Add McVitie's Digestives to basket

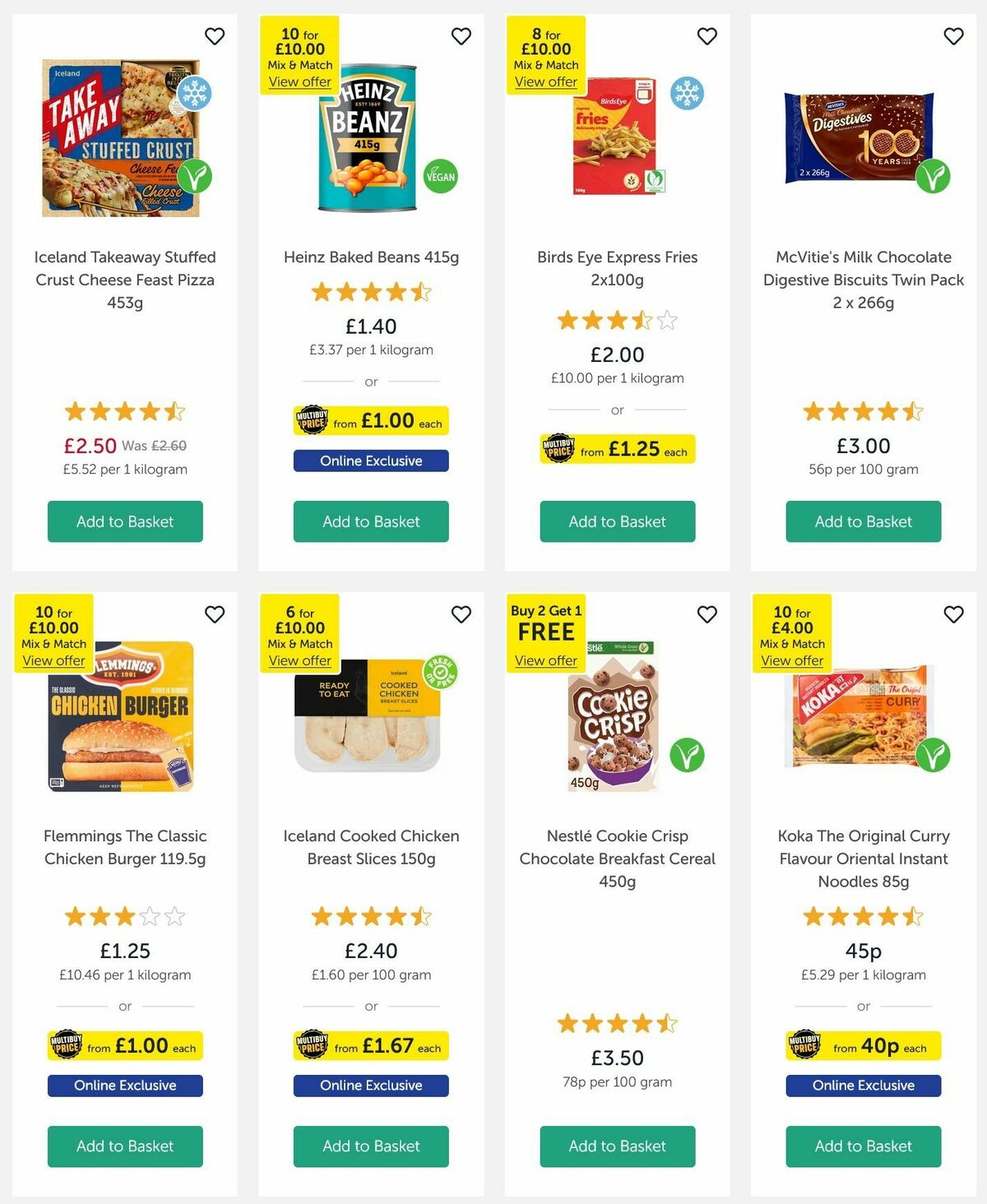point(862,521)
